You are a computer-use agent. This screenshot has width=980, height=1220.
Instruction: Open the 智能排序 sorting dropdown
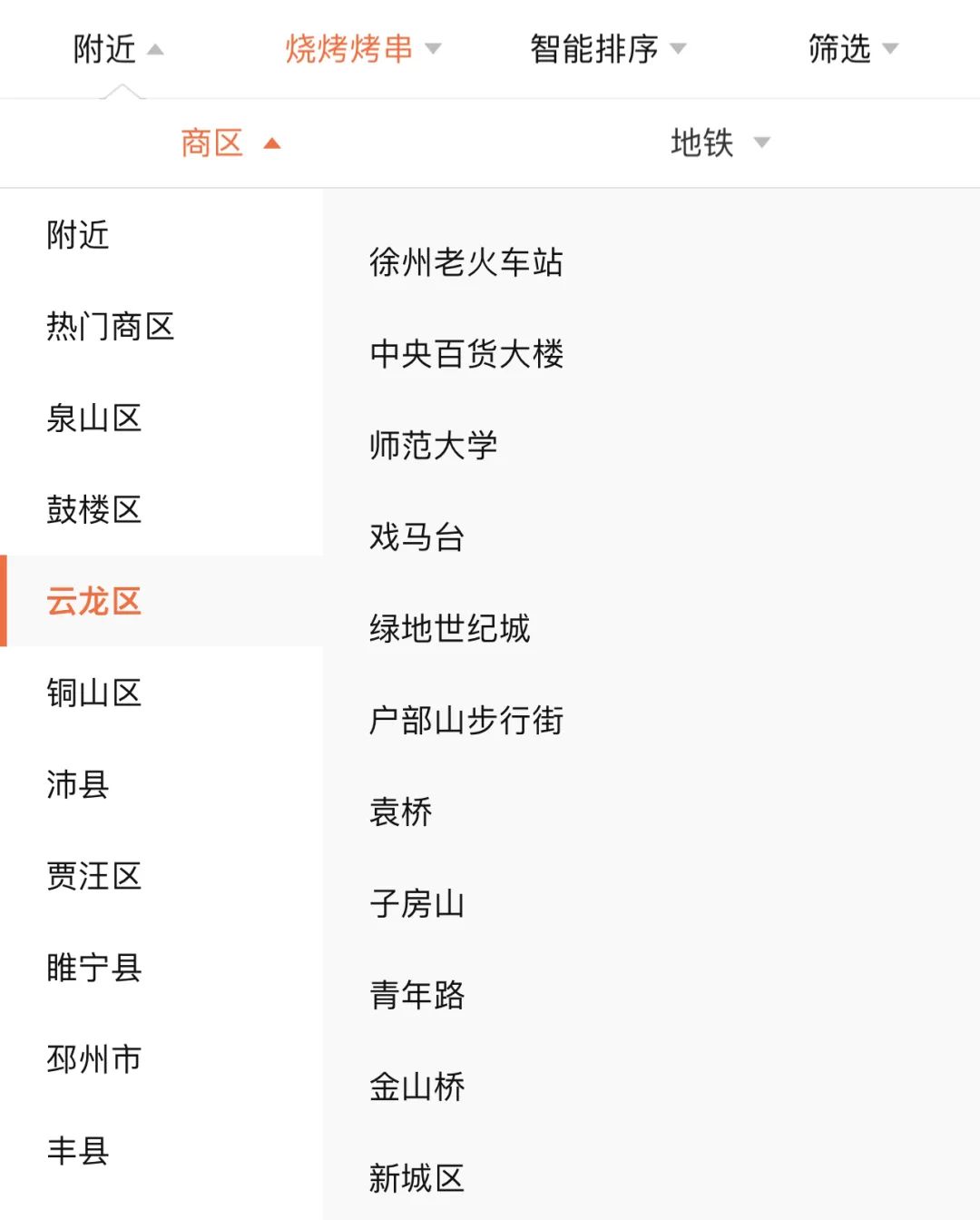coord(607,49)
